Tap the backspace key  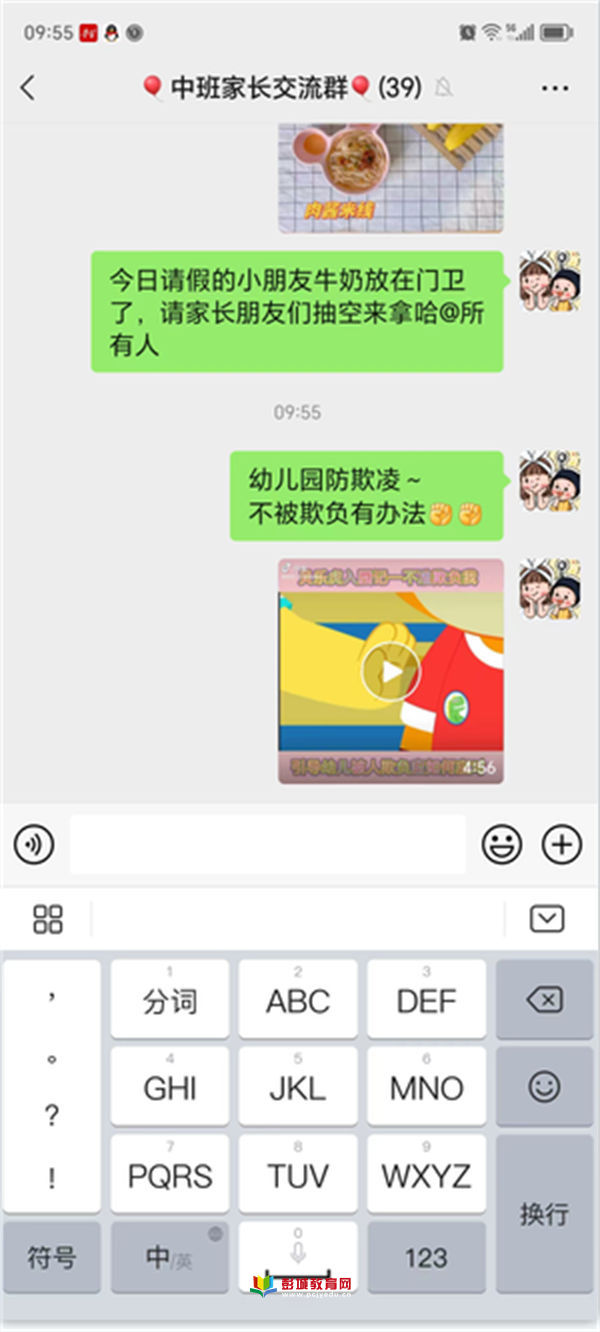(x=545, y=1000)
